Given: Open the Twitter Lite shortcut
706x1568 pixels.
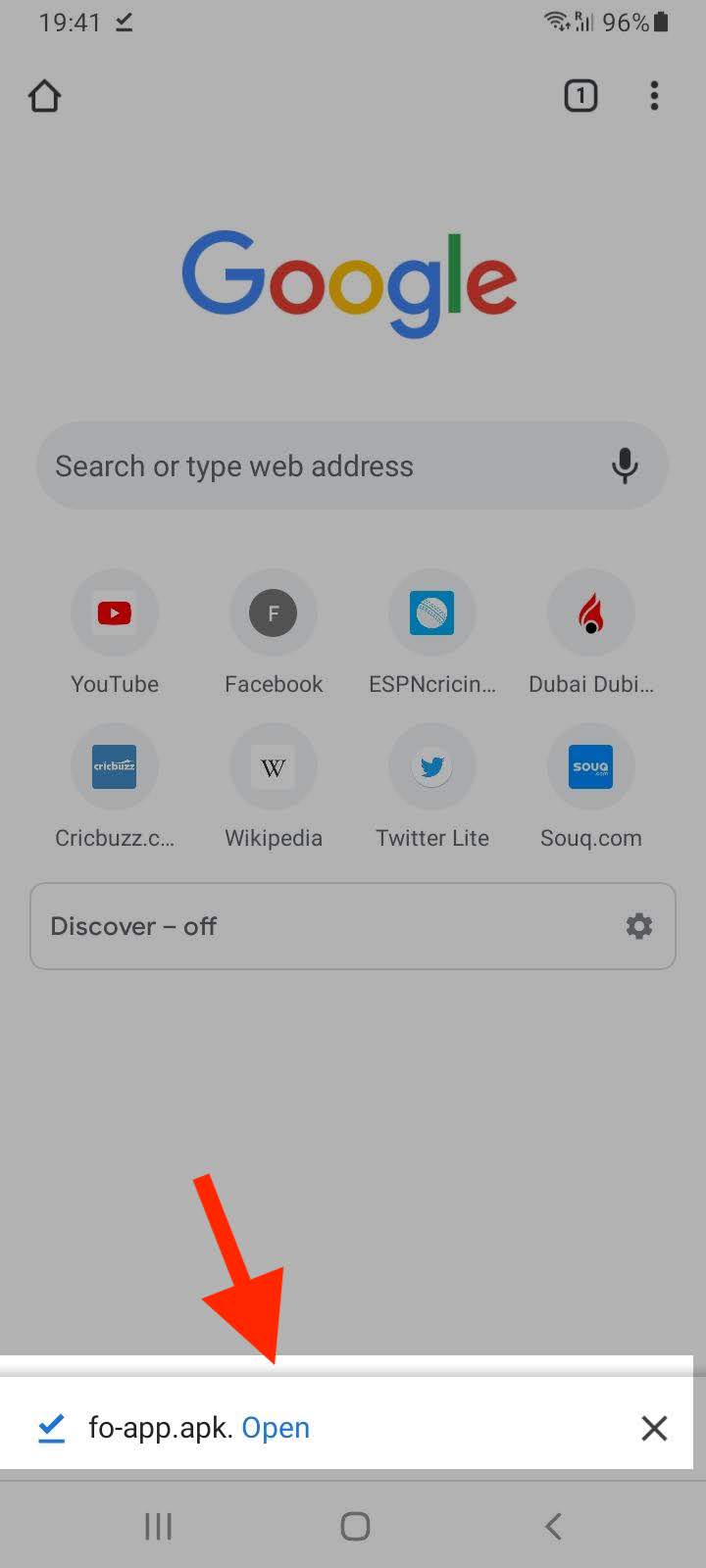Looking at the screenshot, I should [432, 767].
